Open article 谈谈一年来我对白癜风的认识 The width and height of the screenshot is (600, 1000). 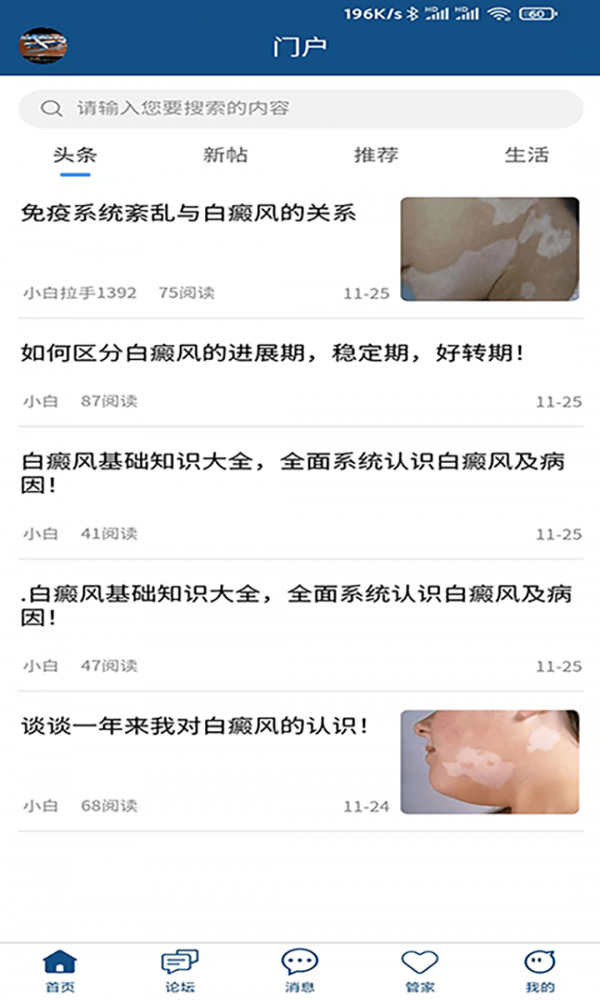click(x=195, y=726)
